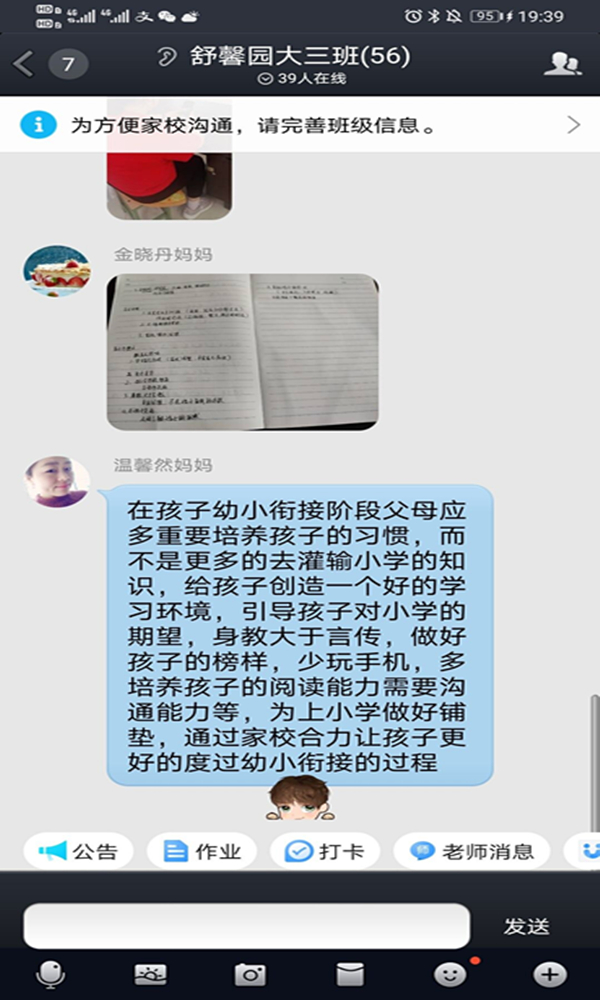Start voice input with the microphone

click(48, 974)
